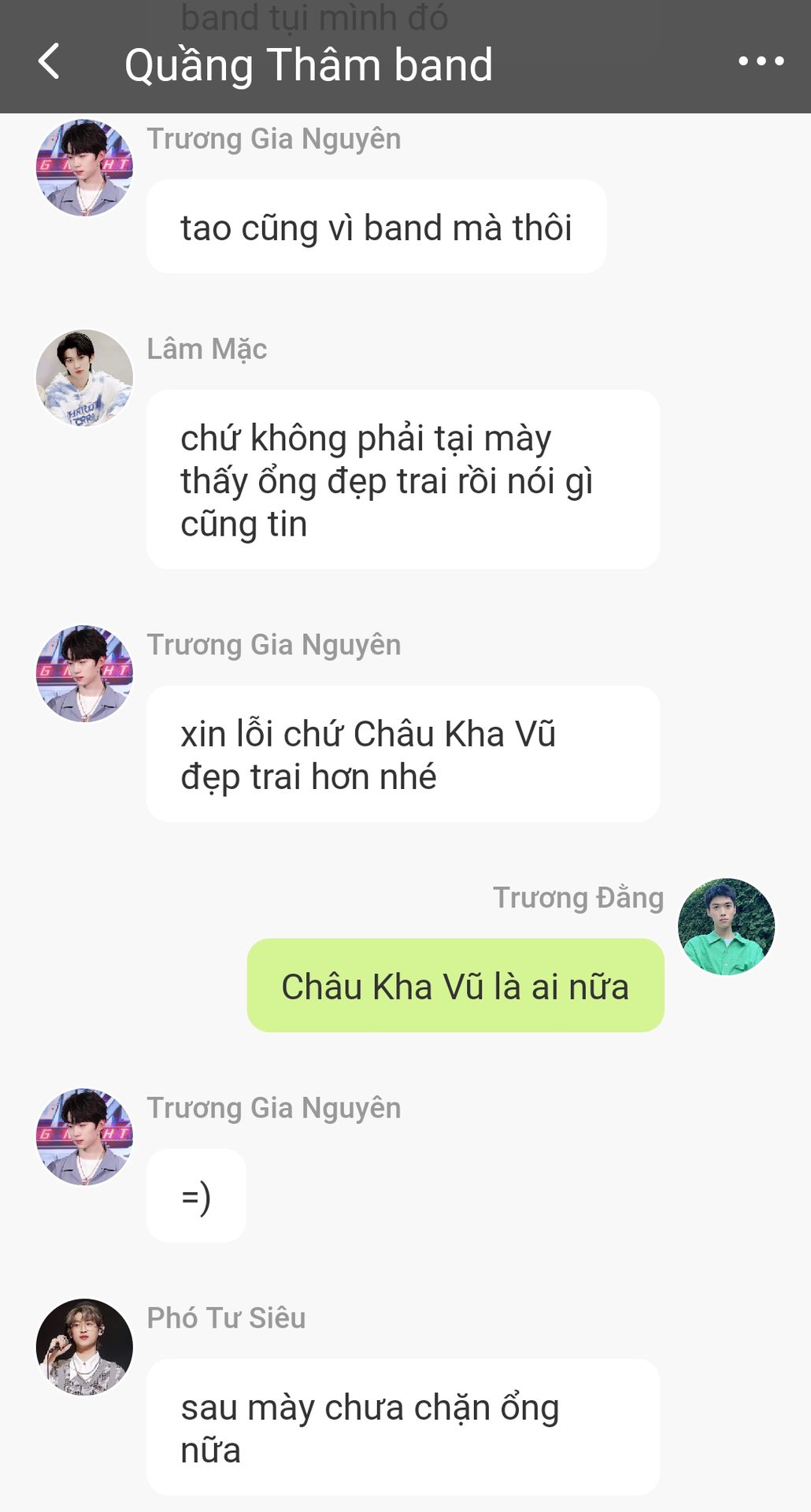Image resolution: width=811 pixels, height=1512 pixels.
Task: Open Lâm Mặc's profile avatar
Action: coord(84,378)
